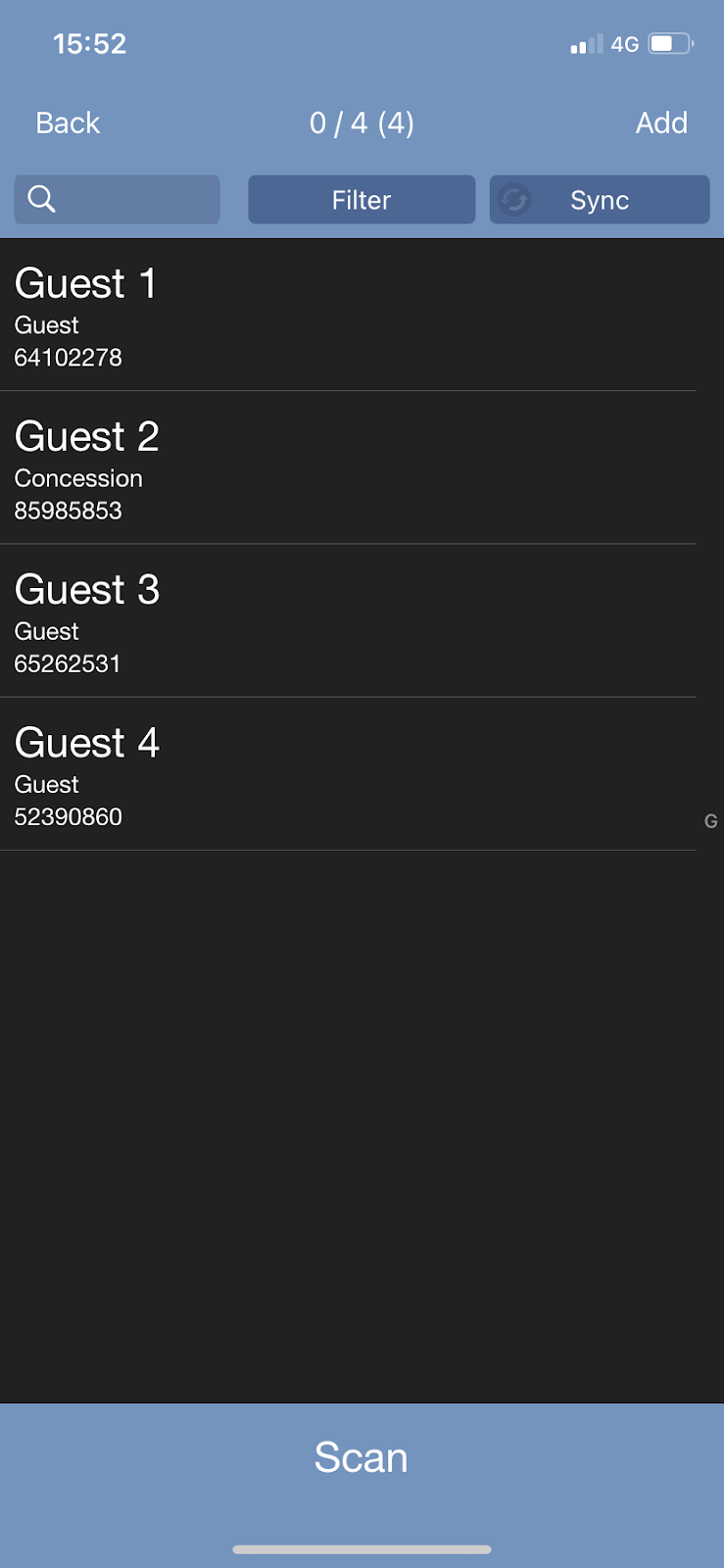Viewport: 724px width, 1568px height.
Task: Open Guest 1 entry
Action: click(x=348, y=315)
